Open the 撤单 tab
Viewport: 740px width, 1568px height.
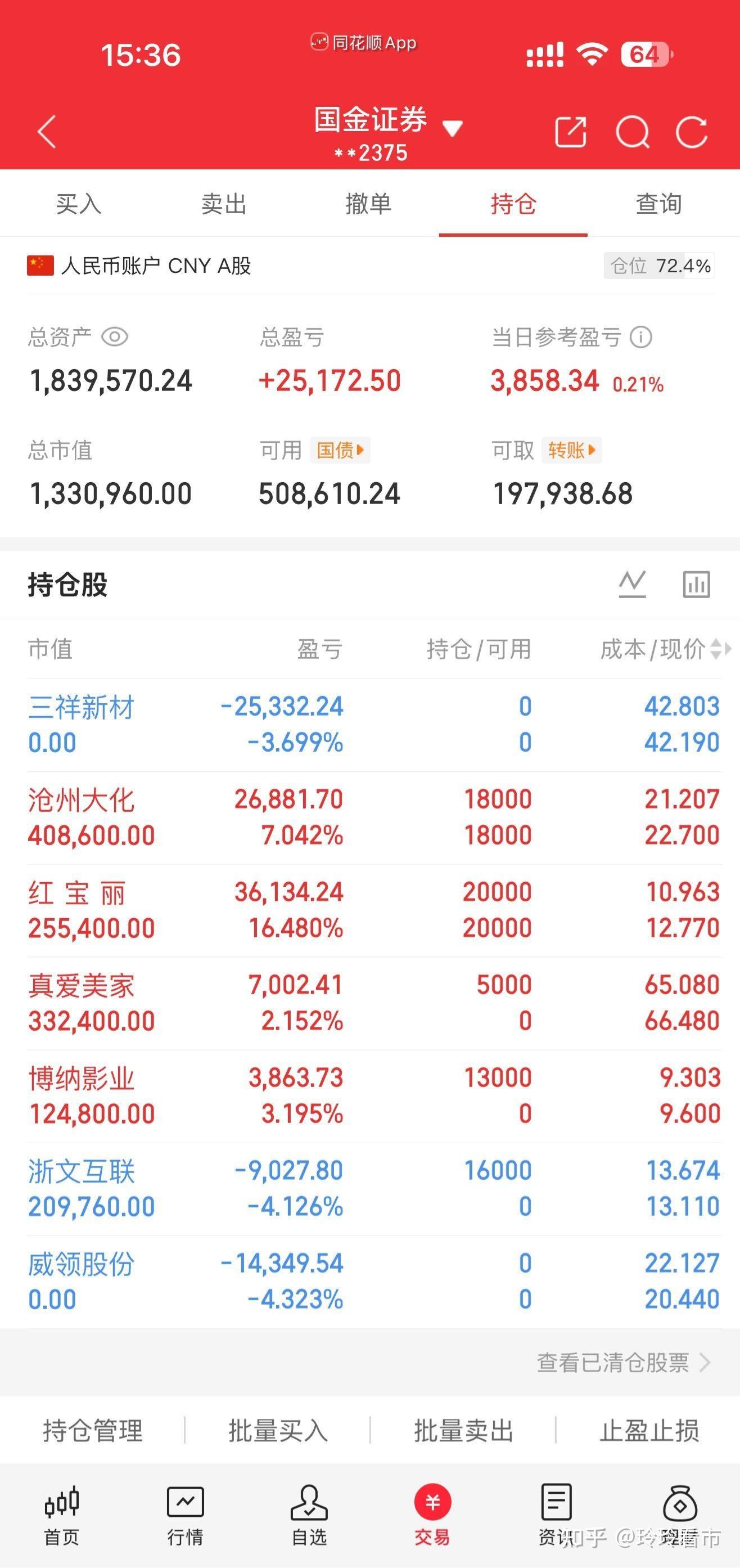pos(368,203)
